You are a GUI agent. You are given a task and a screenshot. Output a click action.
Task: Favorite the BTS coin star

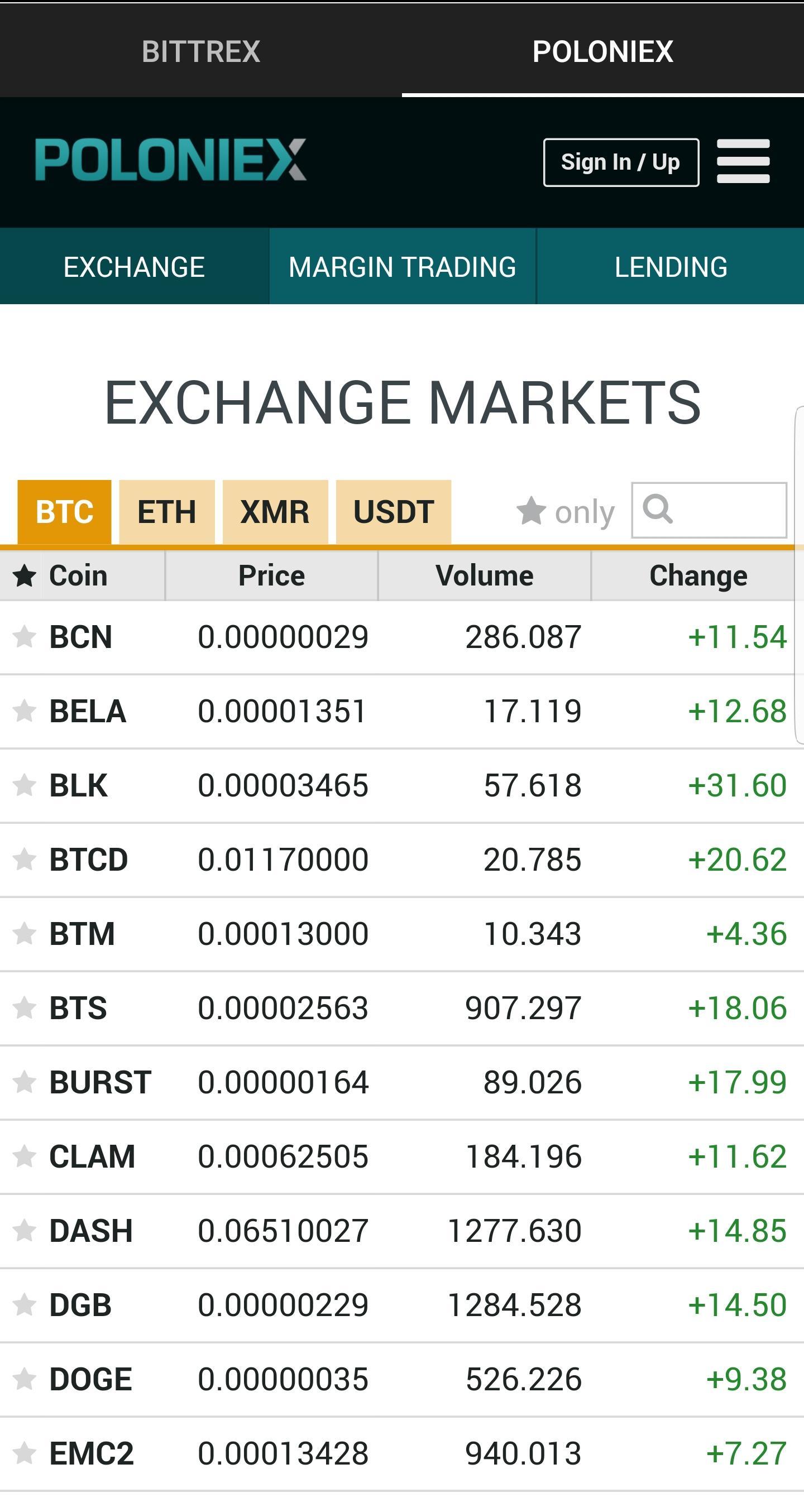24,1008
